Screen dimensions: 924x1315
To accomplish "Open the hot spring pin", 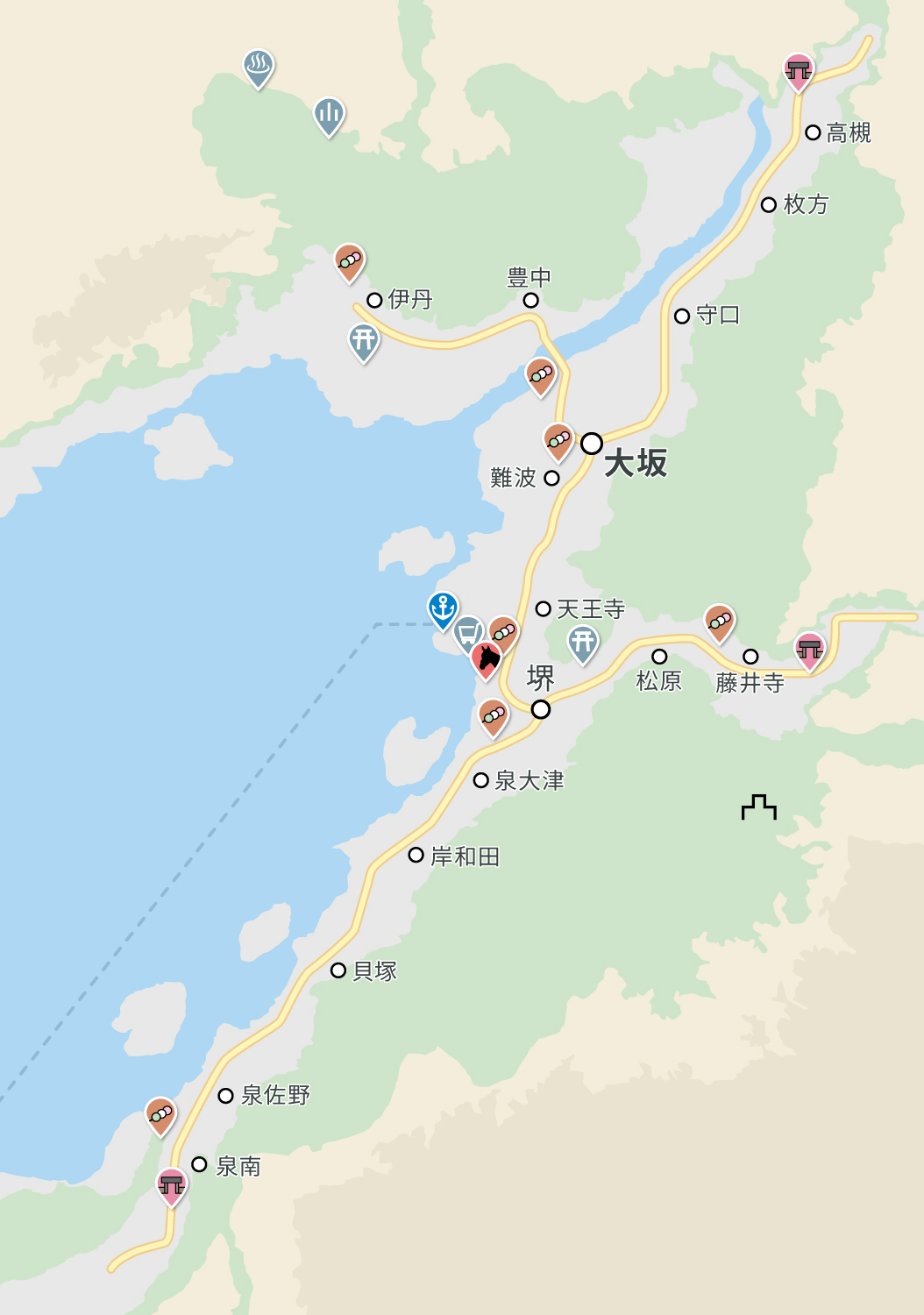I will pos(259,67).
